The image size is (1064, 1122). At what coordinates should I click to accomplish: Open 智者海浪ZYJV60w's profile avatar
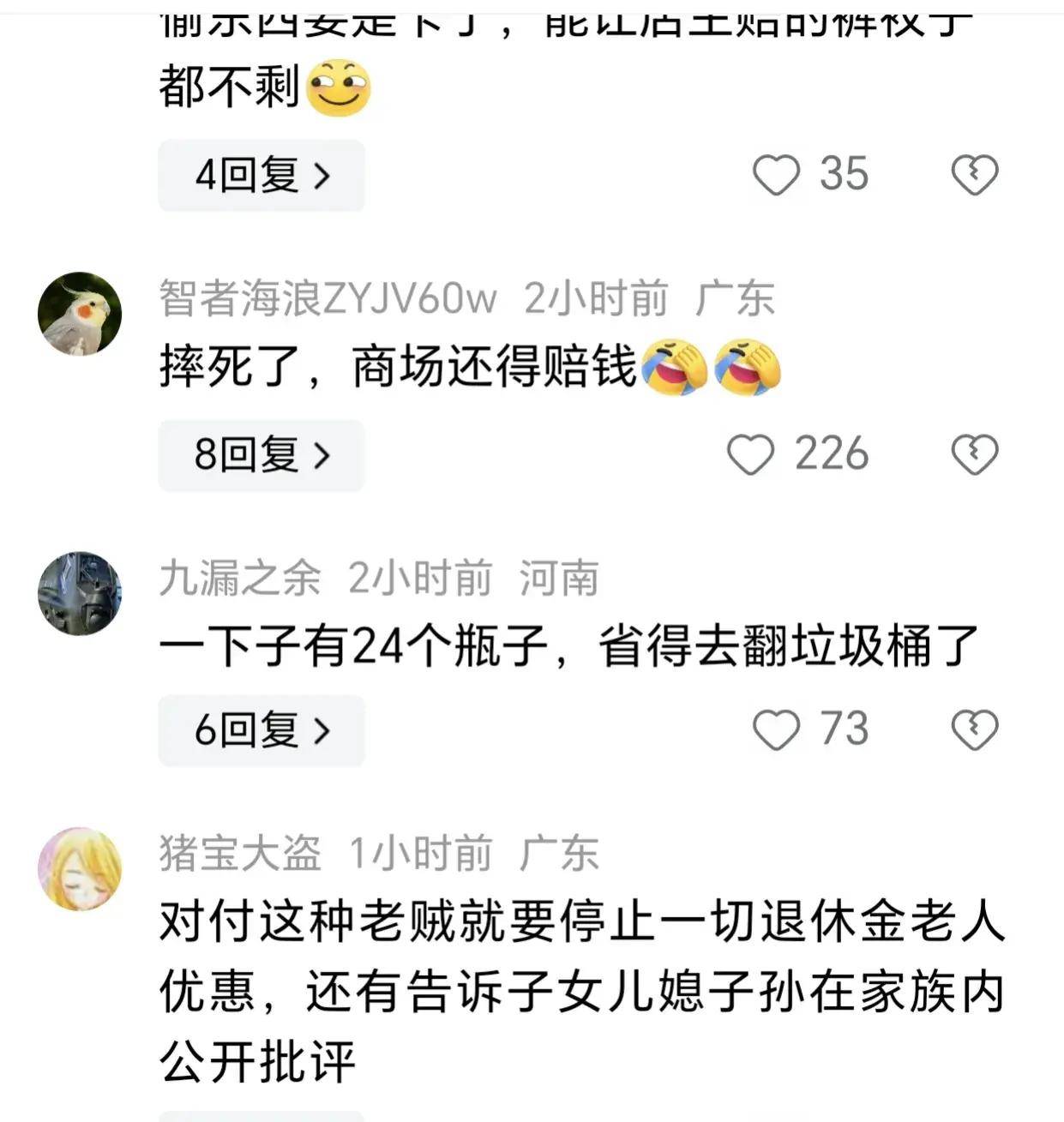coord(80,314)
